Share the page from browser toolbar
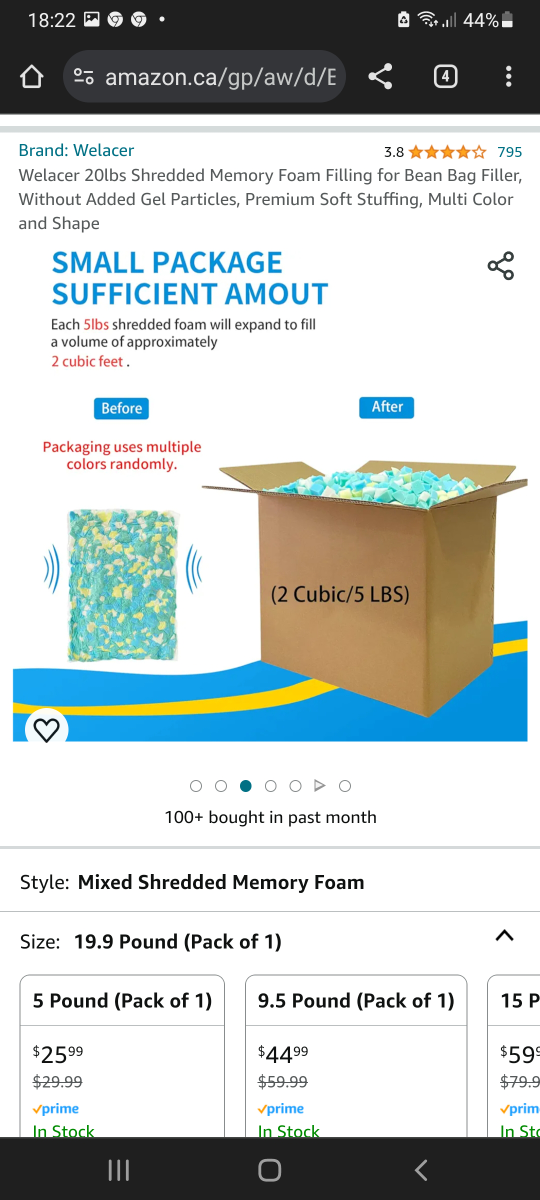 click(x=380, y=77)
